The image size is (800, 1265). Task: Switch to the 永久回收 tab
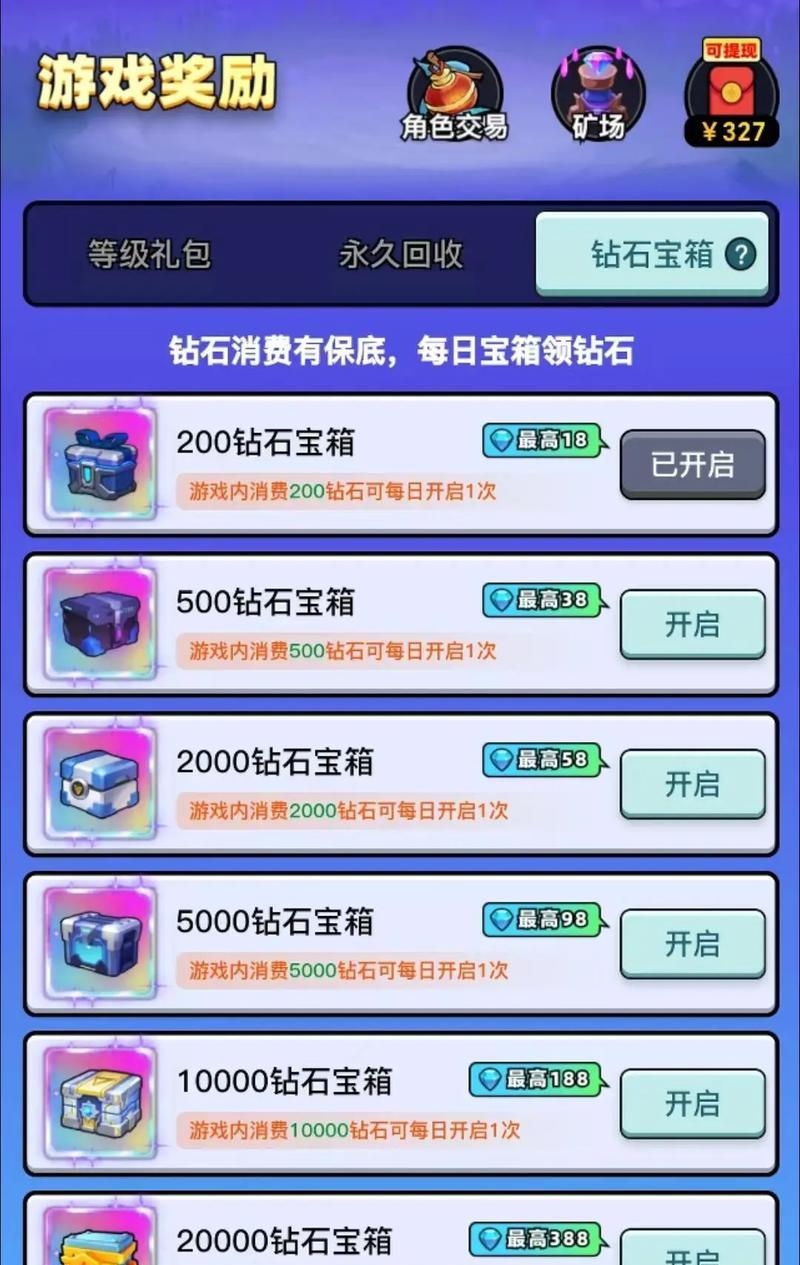tap(401, 254)
